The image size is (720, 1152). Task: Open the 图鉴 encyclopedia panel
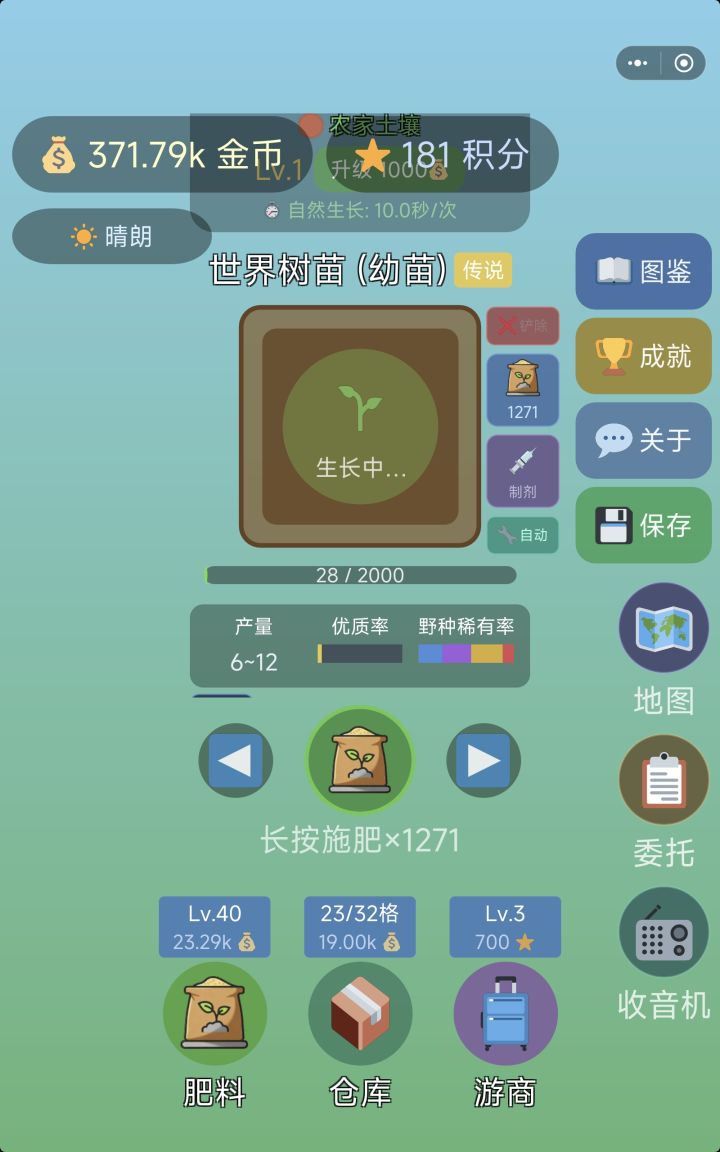click(643, 271)
